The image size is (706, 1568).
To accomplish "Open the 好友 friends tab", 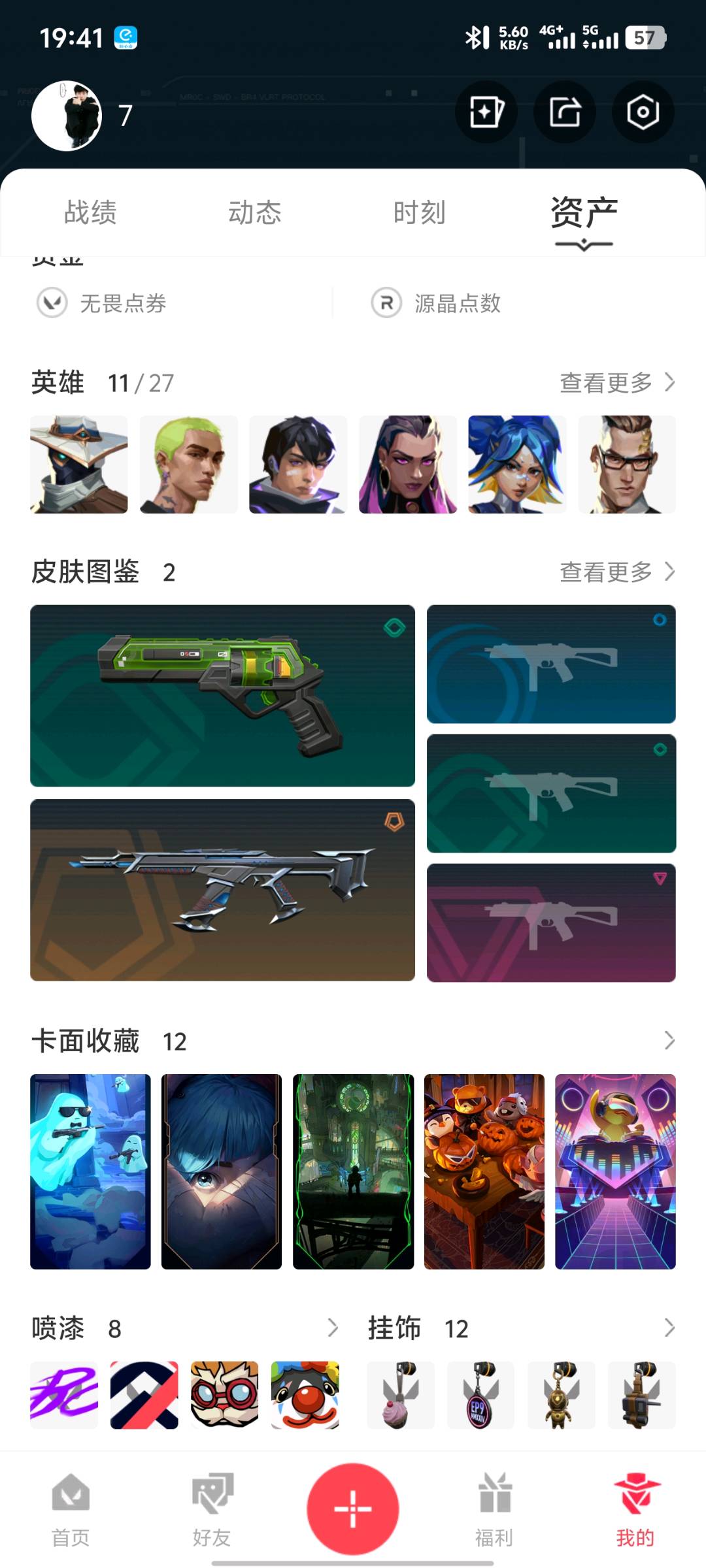I will 212,1510.
